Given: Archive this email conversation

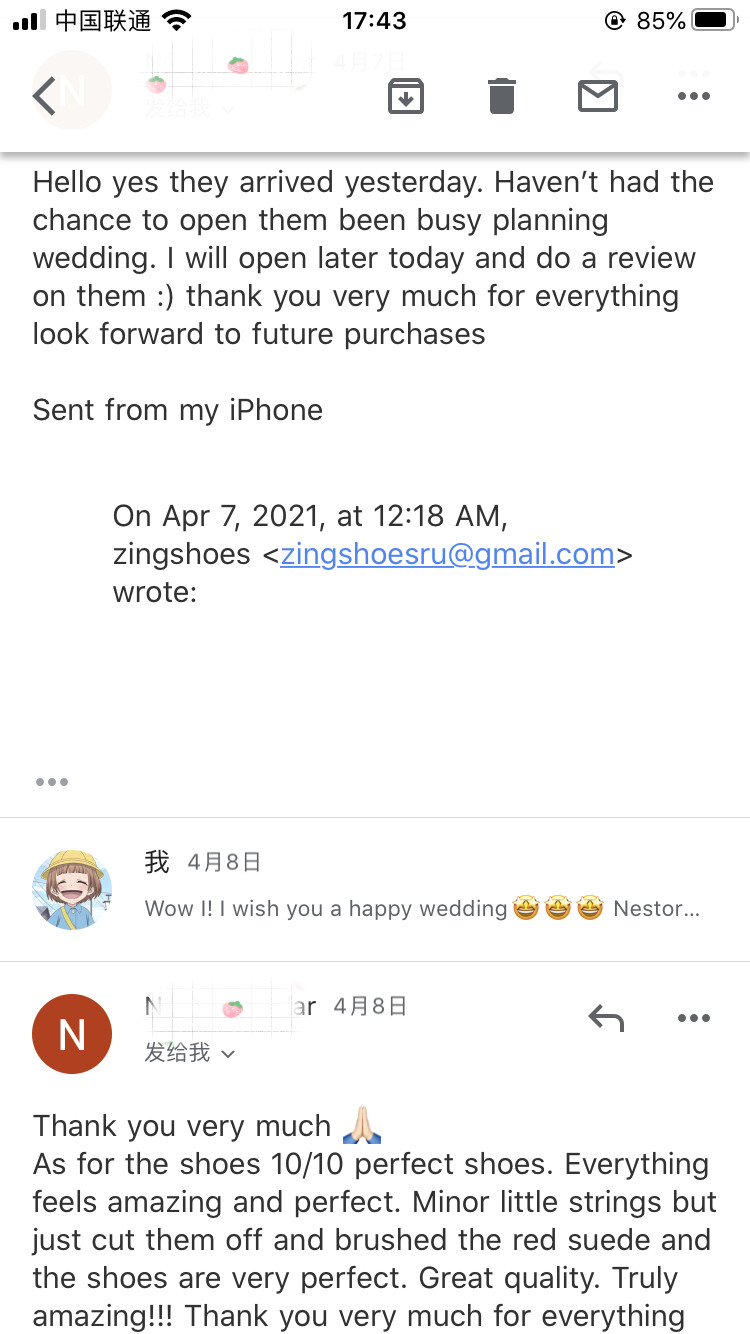Looking at the screenshot, I should 406,96.
